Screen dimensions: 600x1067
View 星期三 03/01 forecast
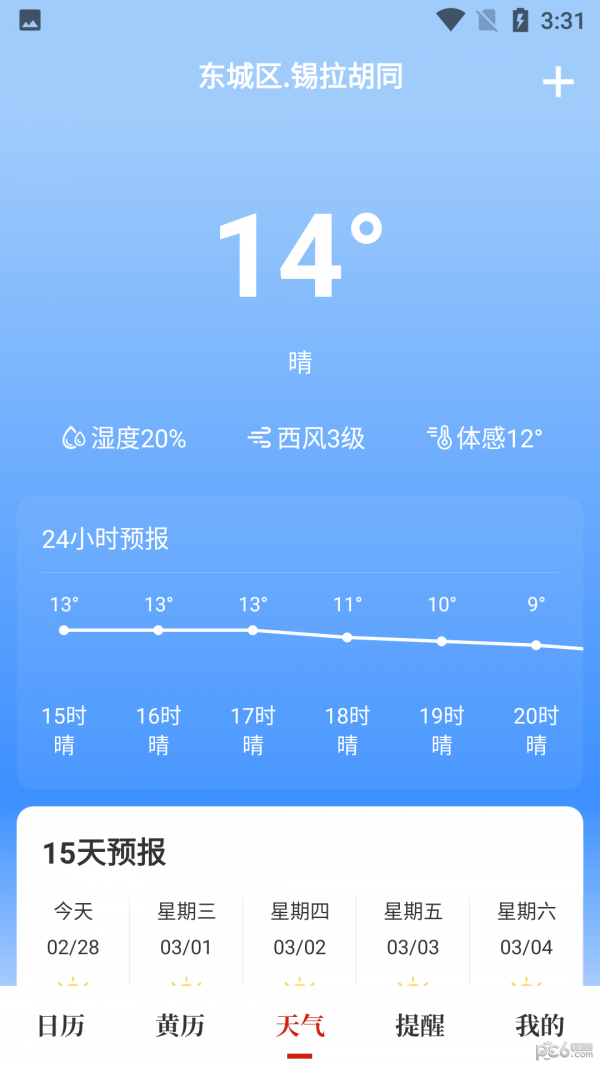click(x=186, y=930)
